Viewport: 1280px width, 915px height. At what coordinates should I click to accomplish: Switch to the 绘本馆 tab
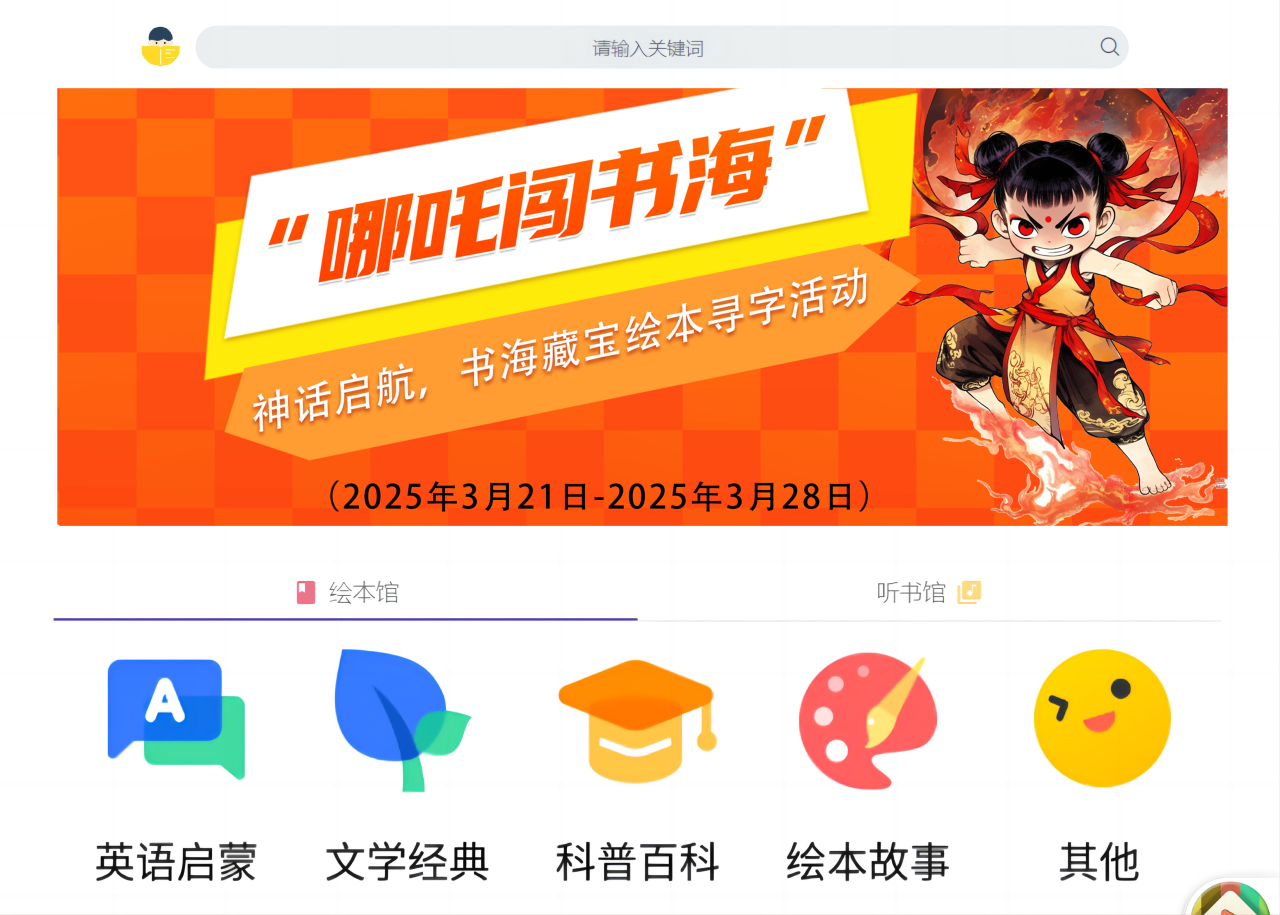(346, 593)
